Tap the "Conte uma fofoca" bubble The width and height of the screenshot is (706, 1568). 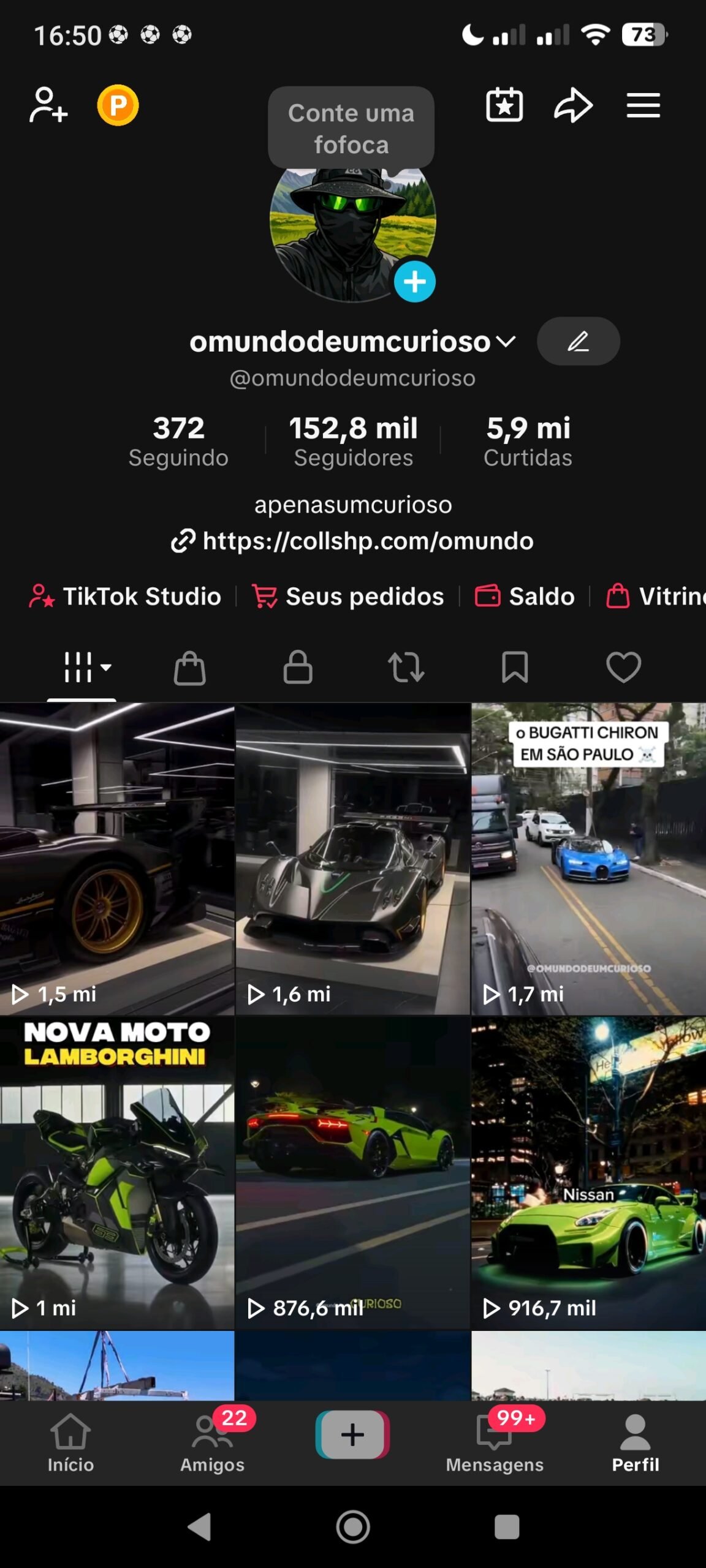click(351, 129)
